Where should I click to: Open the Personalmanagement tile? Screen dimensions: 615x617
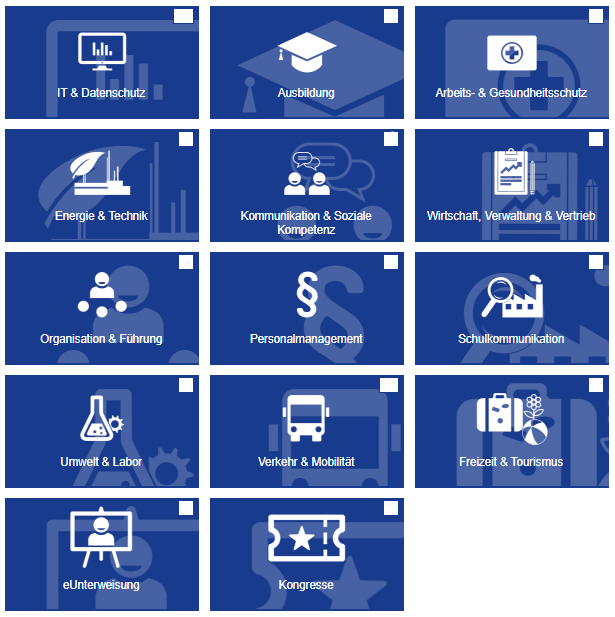306,308
